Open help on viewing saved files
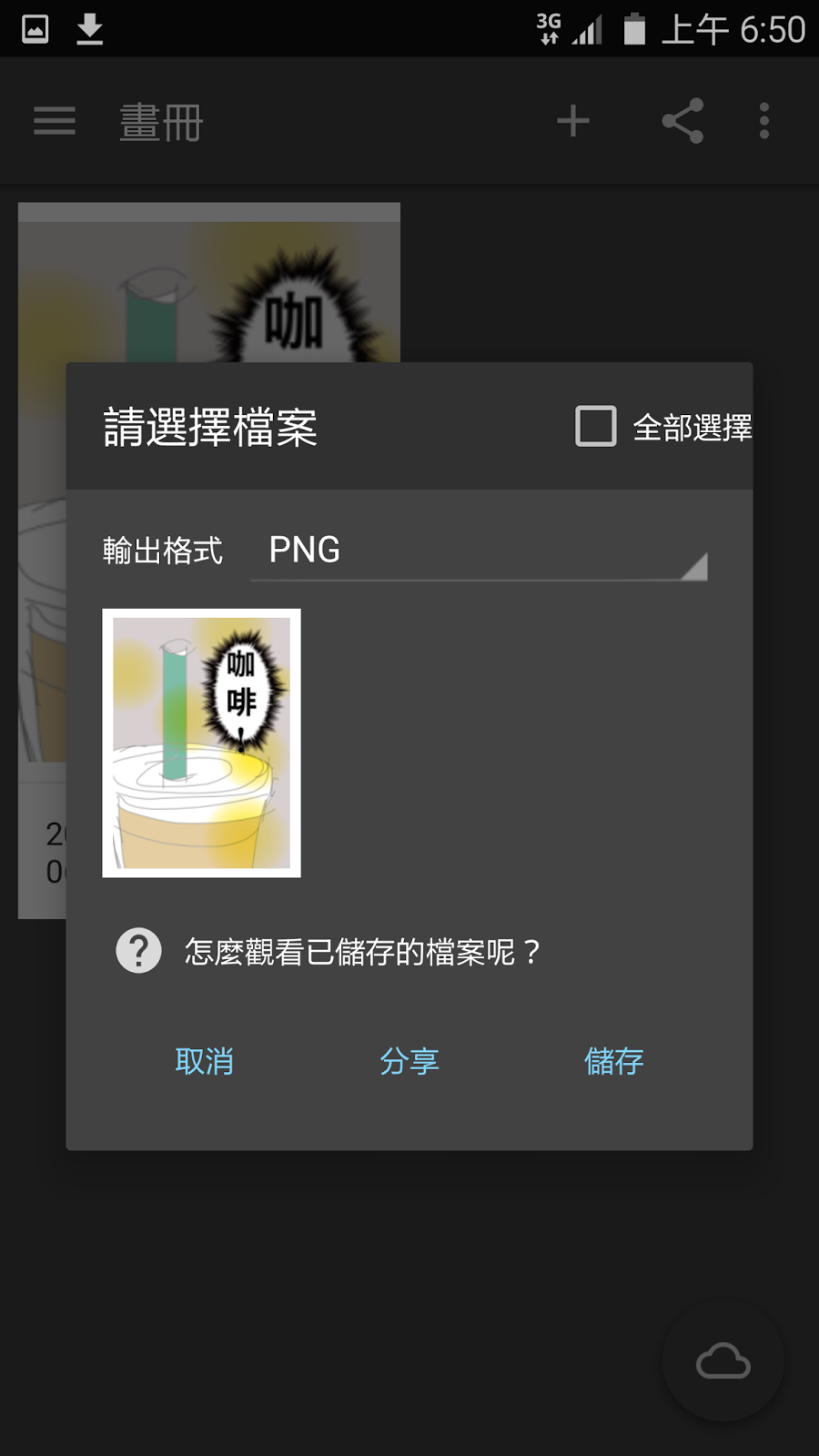The width and height of the screenshot is (819, 1456). tap(328, 952)
